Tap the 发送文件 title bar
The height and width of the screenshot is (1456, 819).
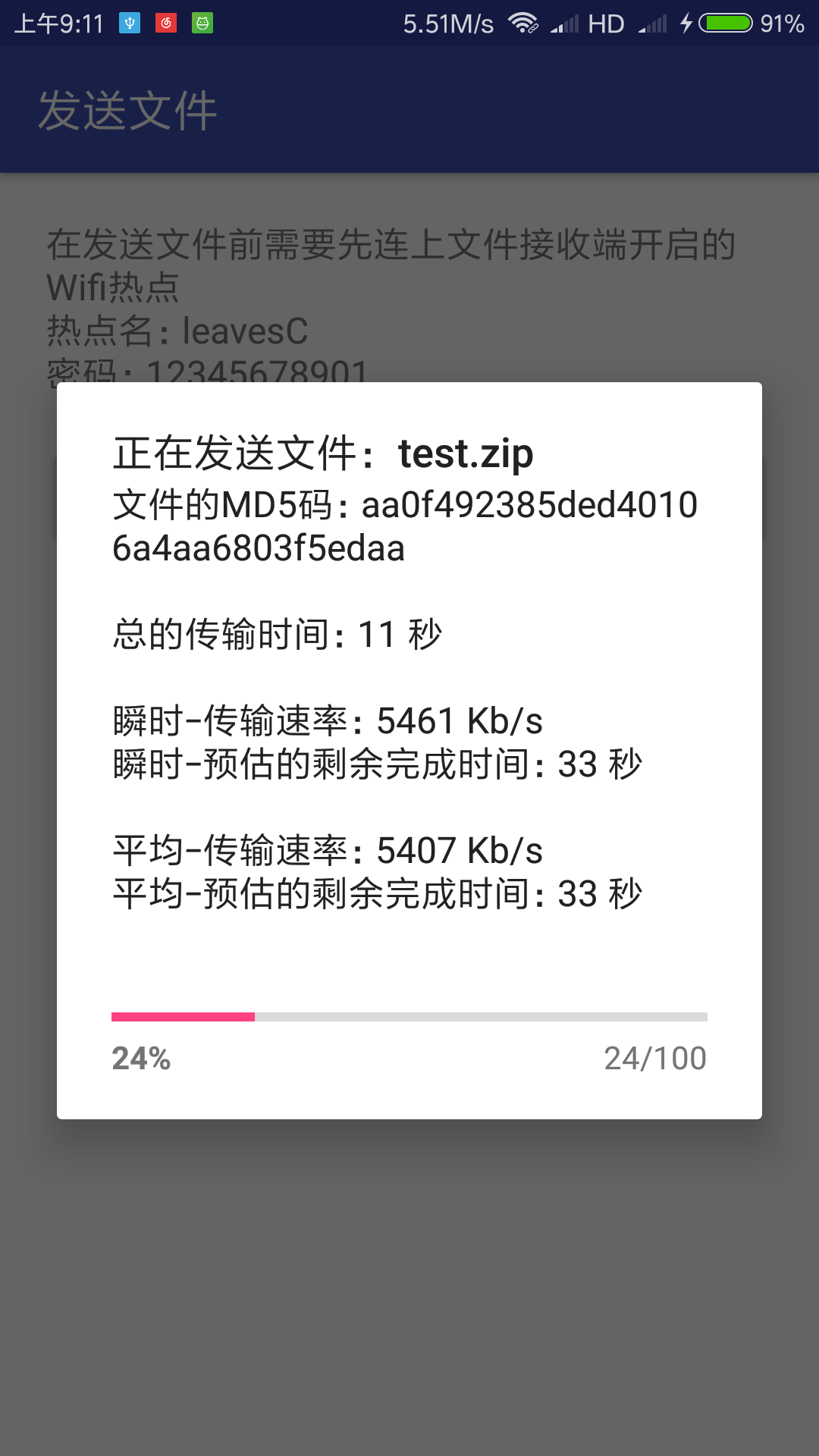tap(127, 108)
